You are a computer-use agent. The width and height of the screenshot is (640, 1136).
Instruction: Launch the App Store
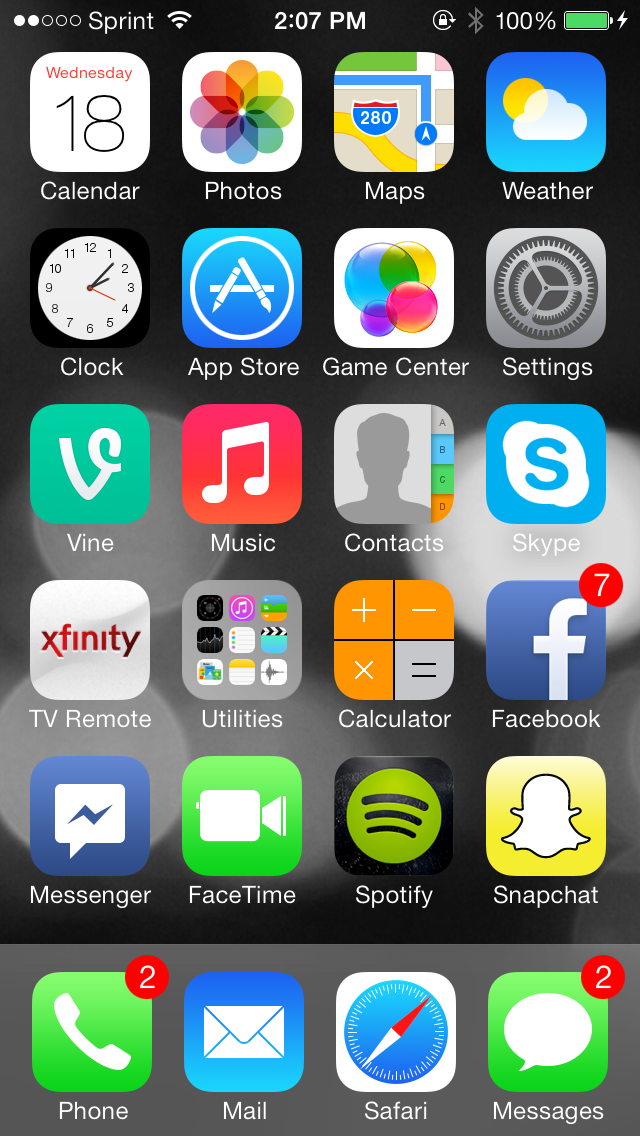(x=242, y=288)
